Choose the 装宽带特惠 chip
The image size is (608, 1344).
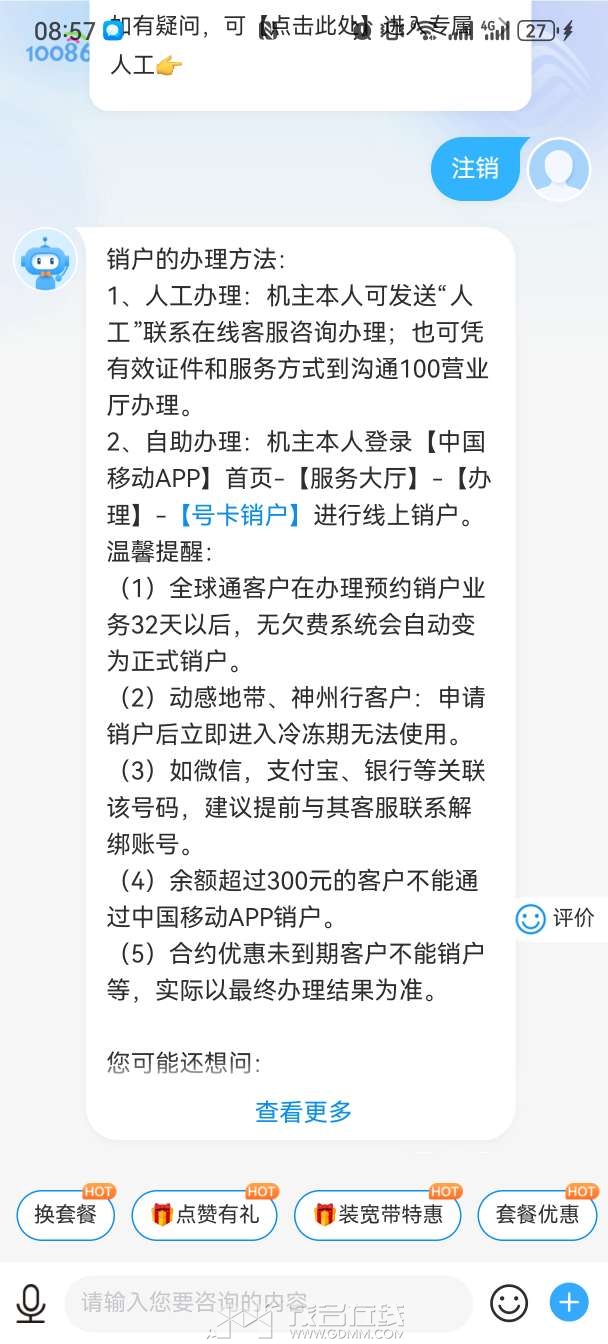(378, 1215)
